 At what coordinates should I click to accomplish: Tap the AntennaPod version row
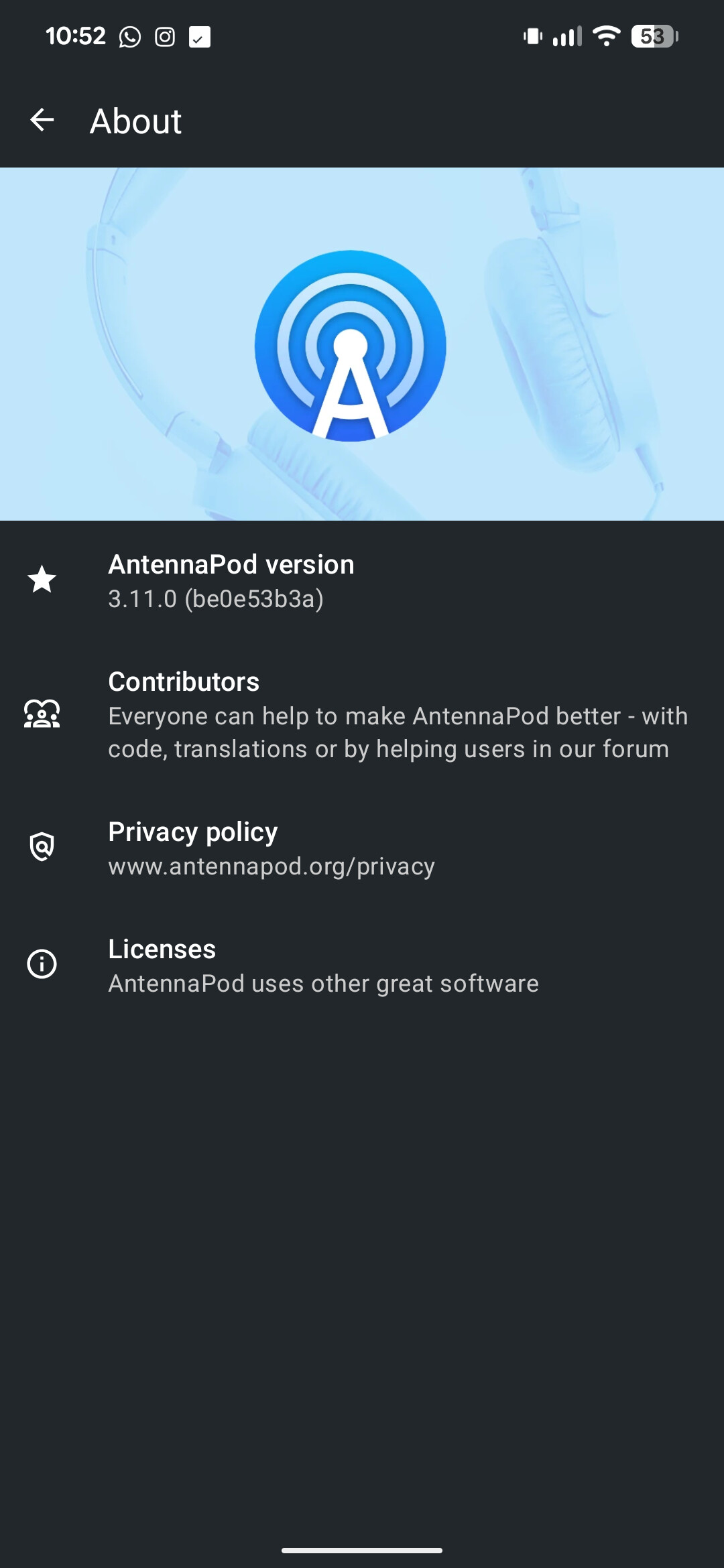click(x=362, y=580)
